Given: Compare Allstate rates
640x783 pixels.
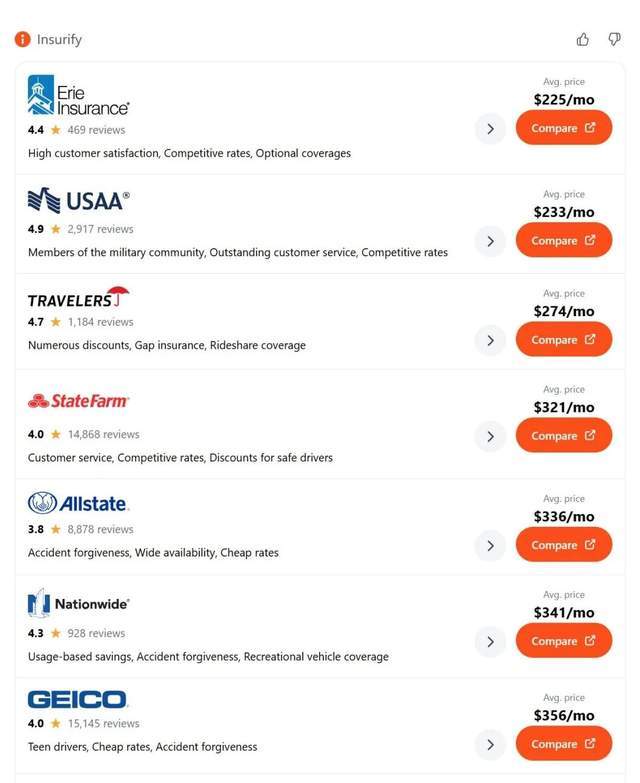Looking at the screenshot, I should [563, 545].
